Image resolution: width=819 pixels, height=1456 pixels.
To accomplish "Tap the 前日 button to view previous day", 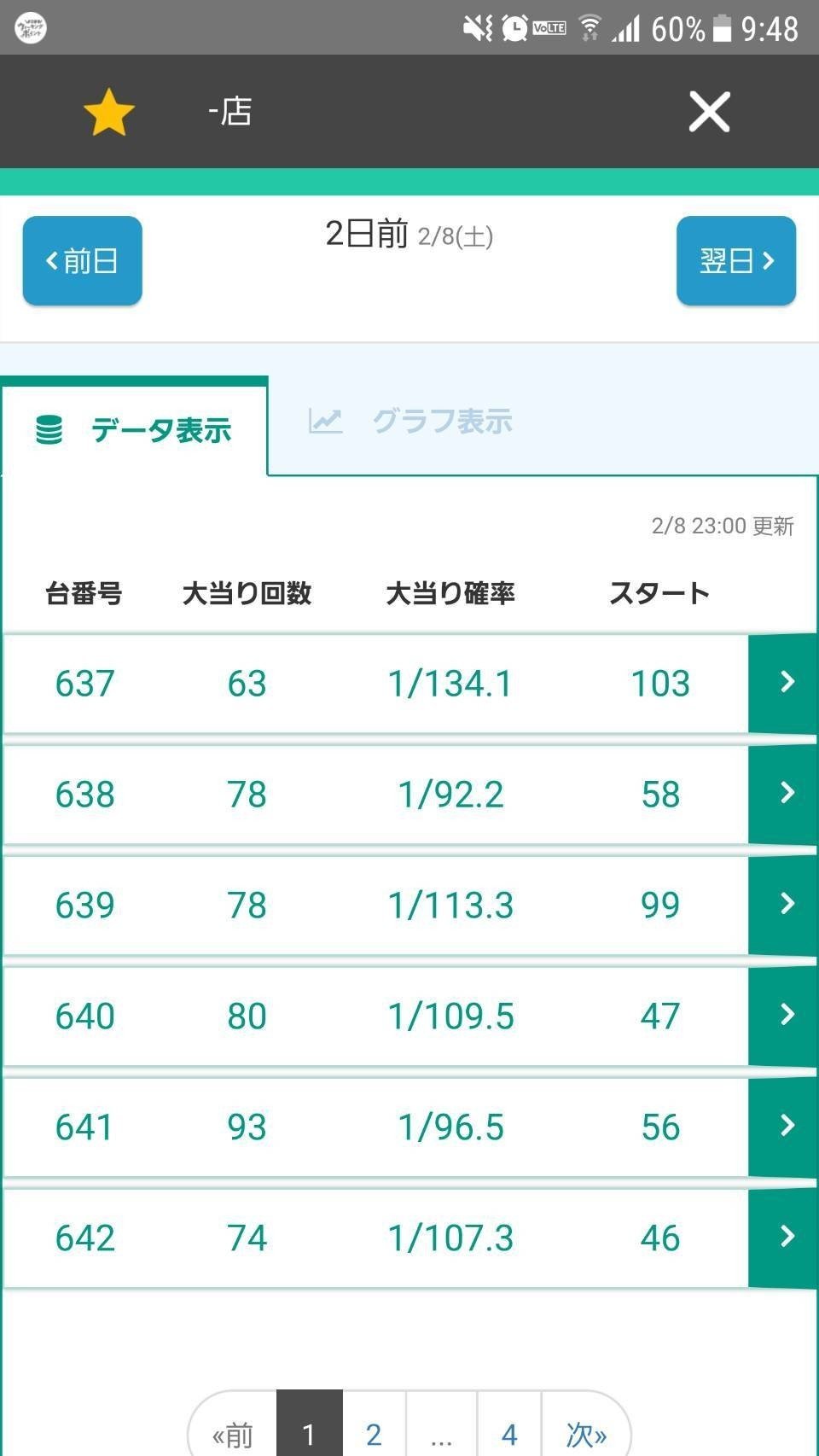I will click(x=82, y=260).
